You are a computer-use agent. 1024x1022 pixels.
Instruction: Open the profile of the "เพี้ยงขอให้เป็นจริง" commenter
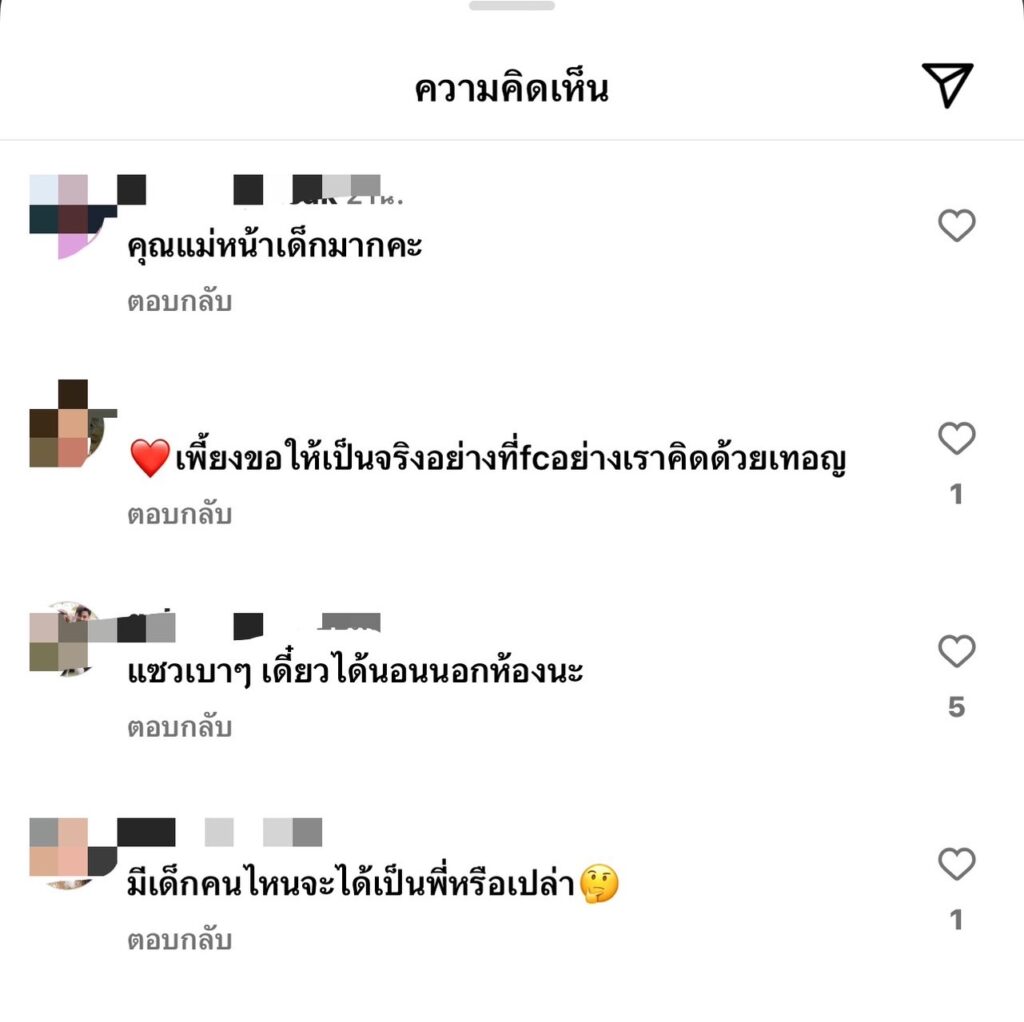pyautogui.click(x=72, y=423)
